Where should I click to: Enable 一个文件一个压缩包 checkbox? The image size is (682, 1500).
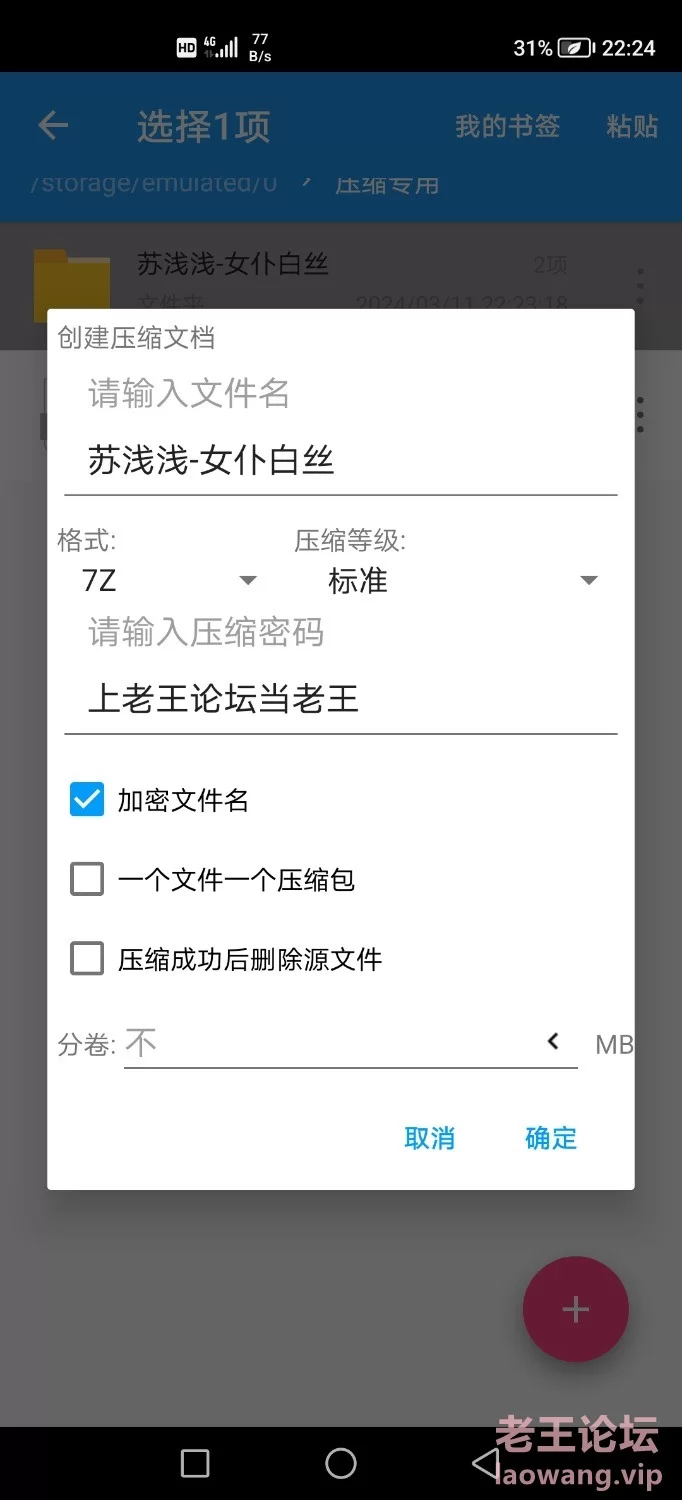[87, 880]
